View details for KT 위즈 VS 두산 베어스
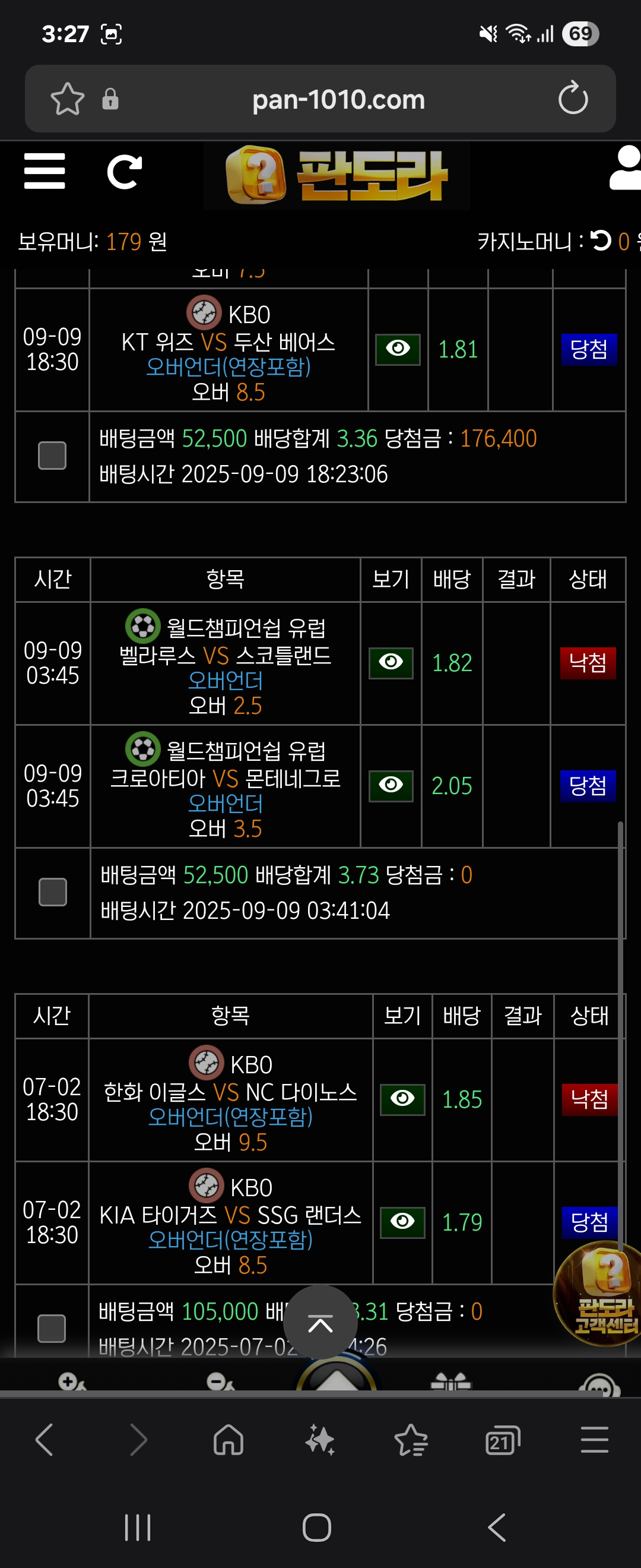The width and height of the screenshot is (641, 1568). coord(398,349)
